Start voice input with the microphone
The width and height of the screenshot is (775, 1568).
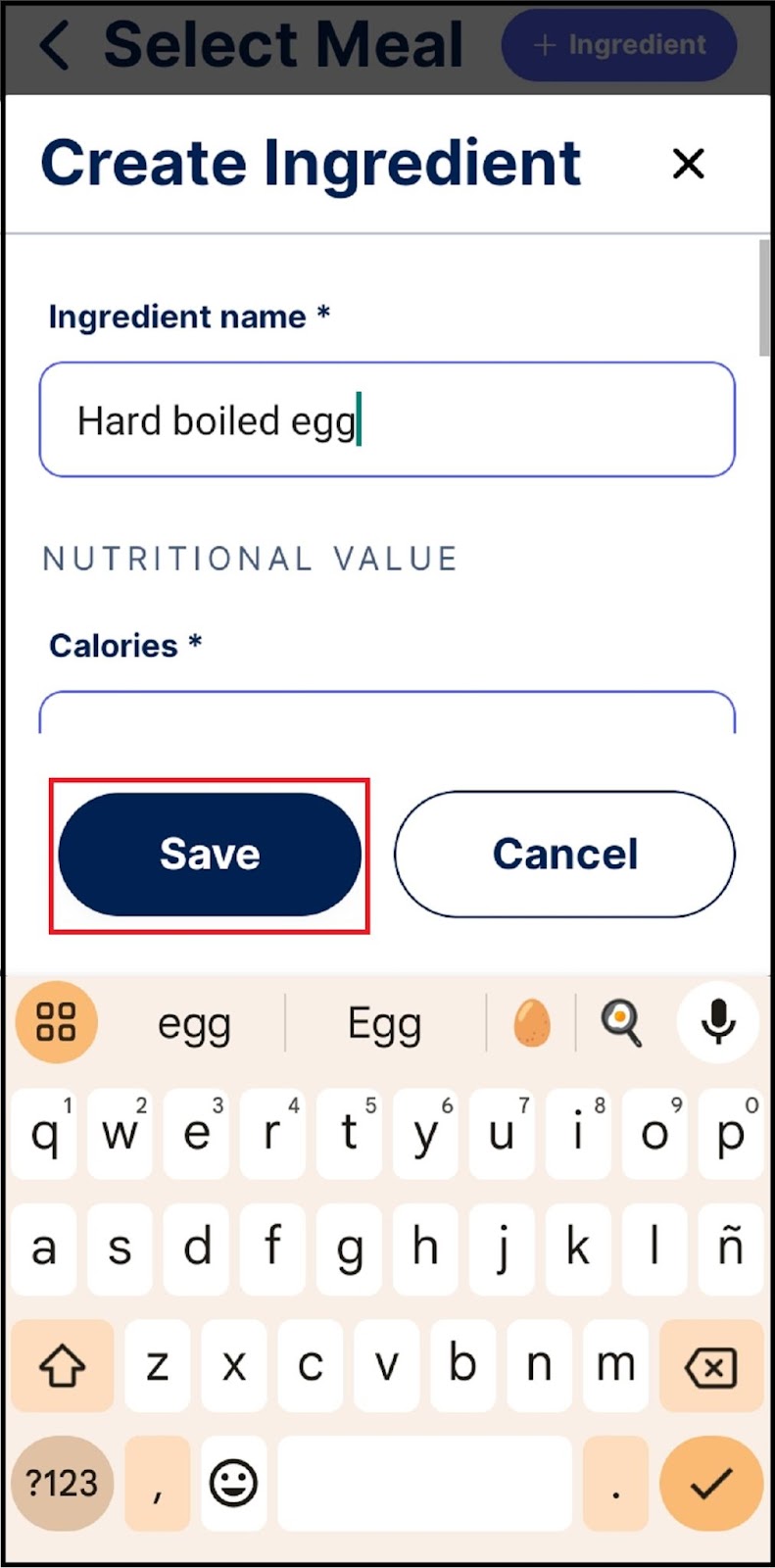point(718,1022)
